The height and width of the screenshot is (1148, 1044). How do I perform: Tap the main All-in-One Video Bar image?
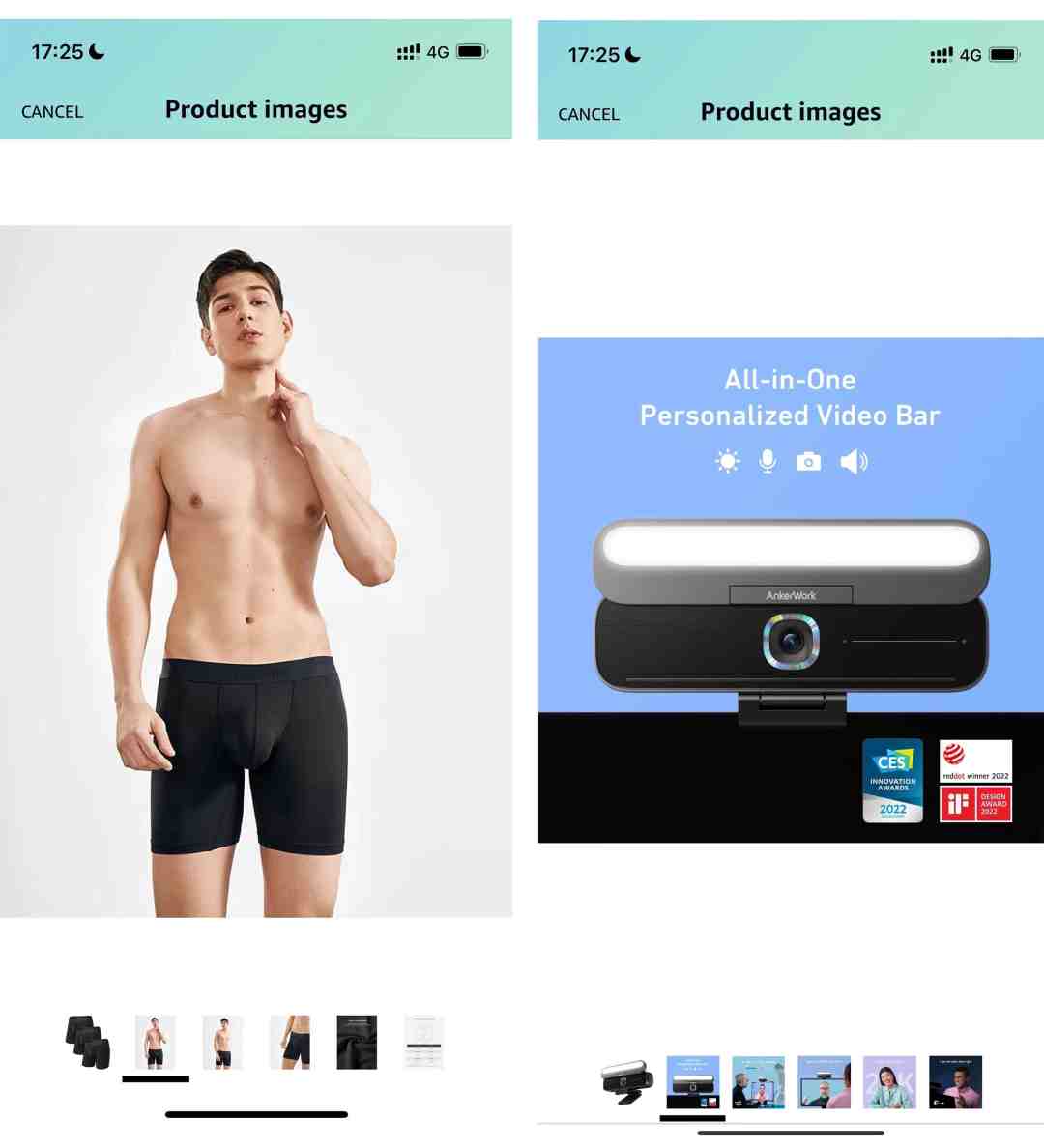point(791,589)
